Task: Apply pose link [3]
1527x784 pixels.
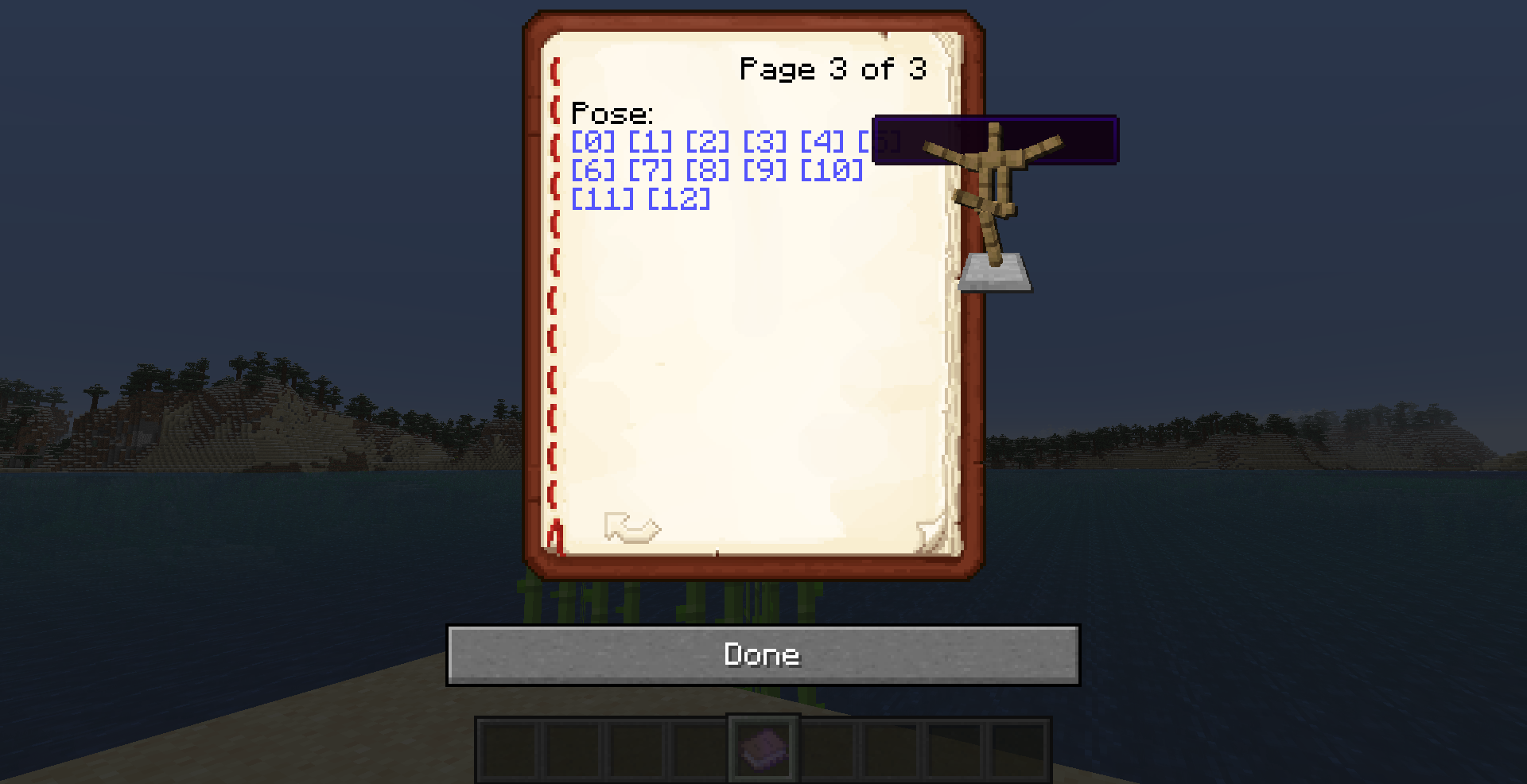Action: coord(765,142)
